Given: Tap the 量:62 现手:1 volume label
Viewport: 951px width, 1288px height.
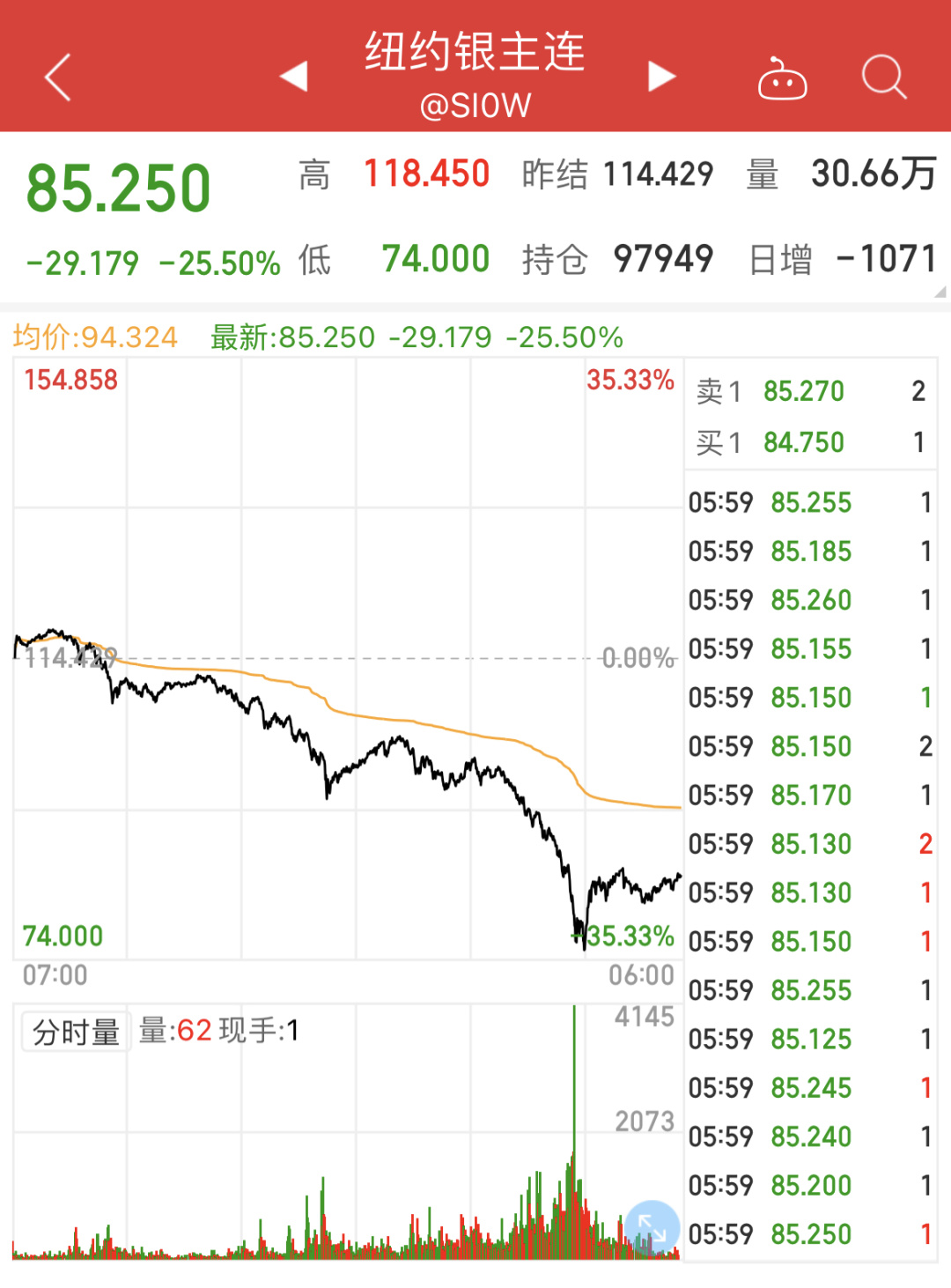Looking at the screenshot, I should pyautogui.click(x=216, y=1029).
